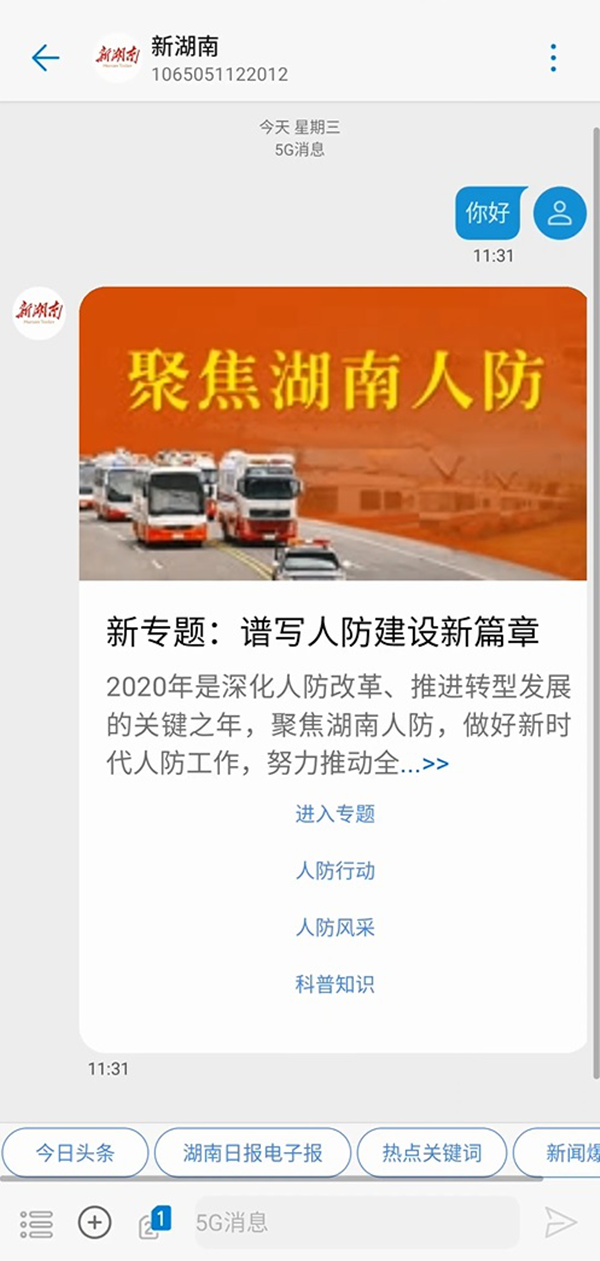Tap the 今日头条 chip
Screen dimensions: 600x1261
75,1153
